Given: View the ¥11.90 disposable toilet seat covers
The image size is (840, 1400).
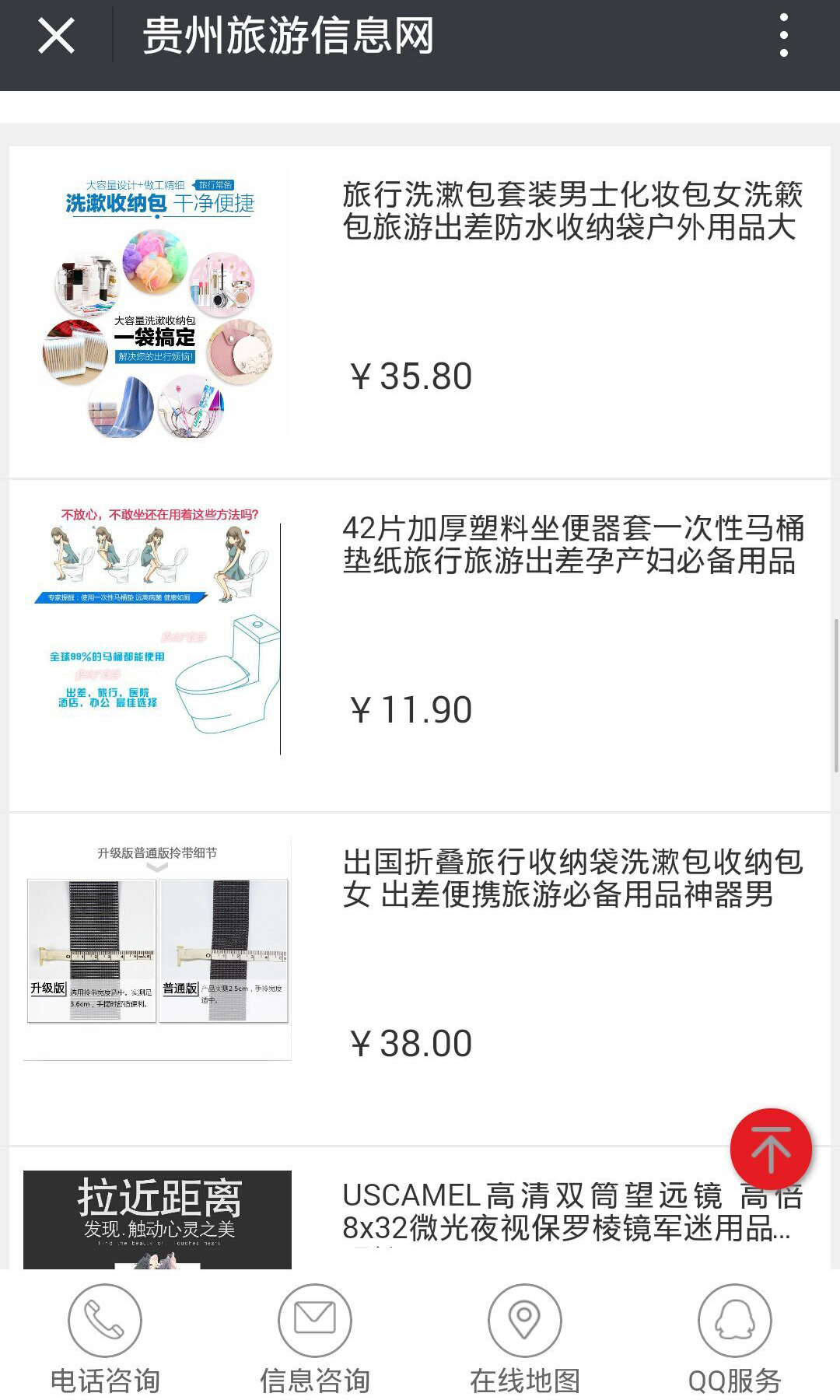Looking at the screenshot, I should (x=572, y=544).
